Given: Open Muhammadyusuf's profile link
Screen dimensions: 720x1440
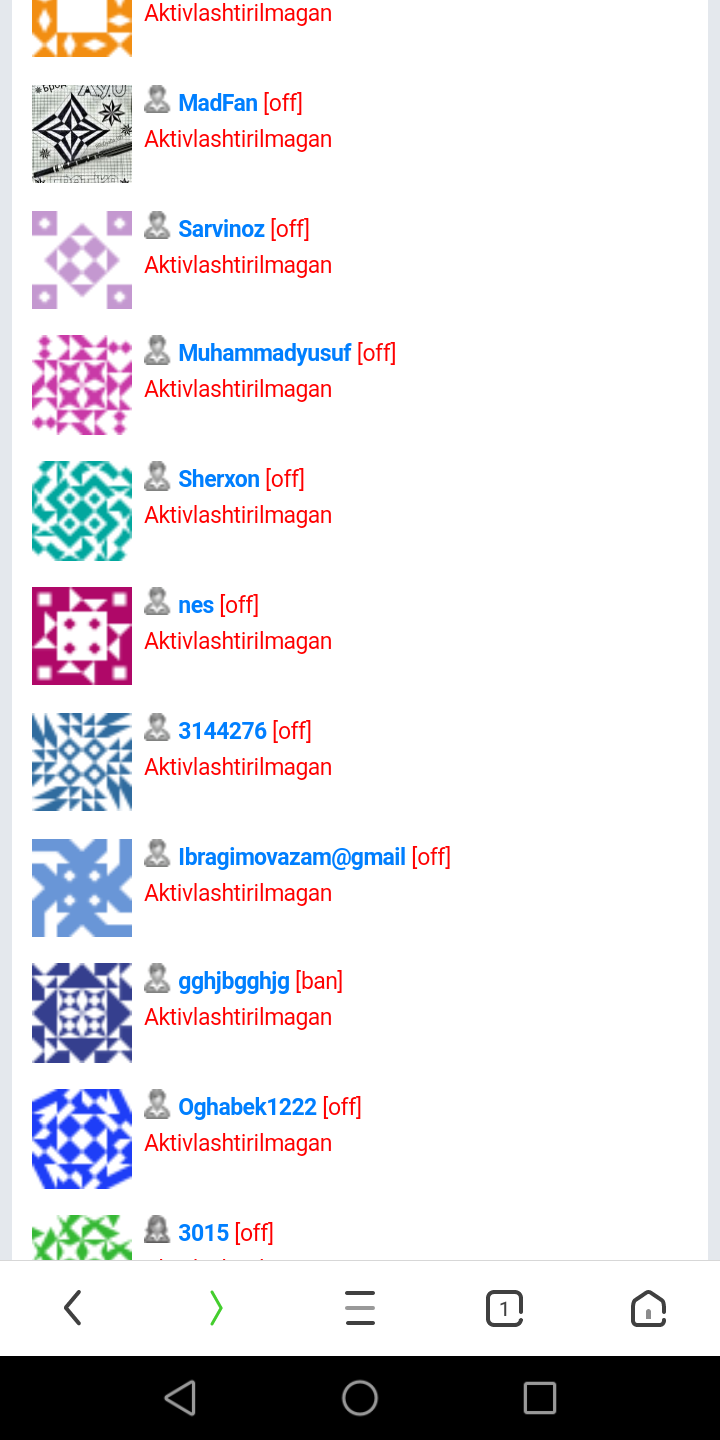Looking at the screenshot, I should pos(265,353).
